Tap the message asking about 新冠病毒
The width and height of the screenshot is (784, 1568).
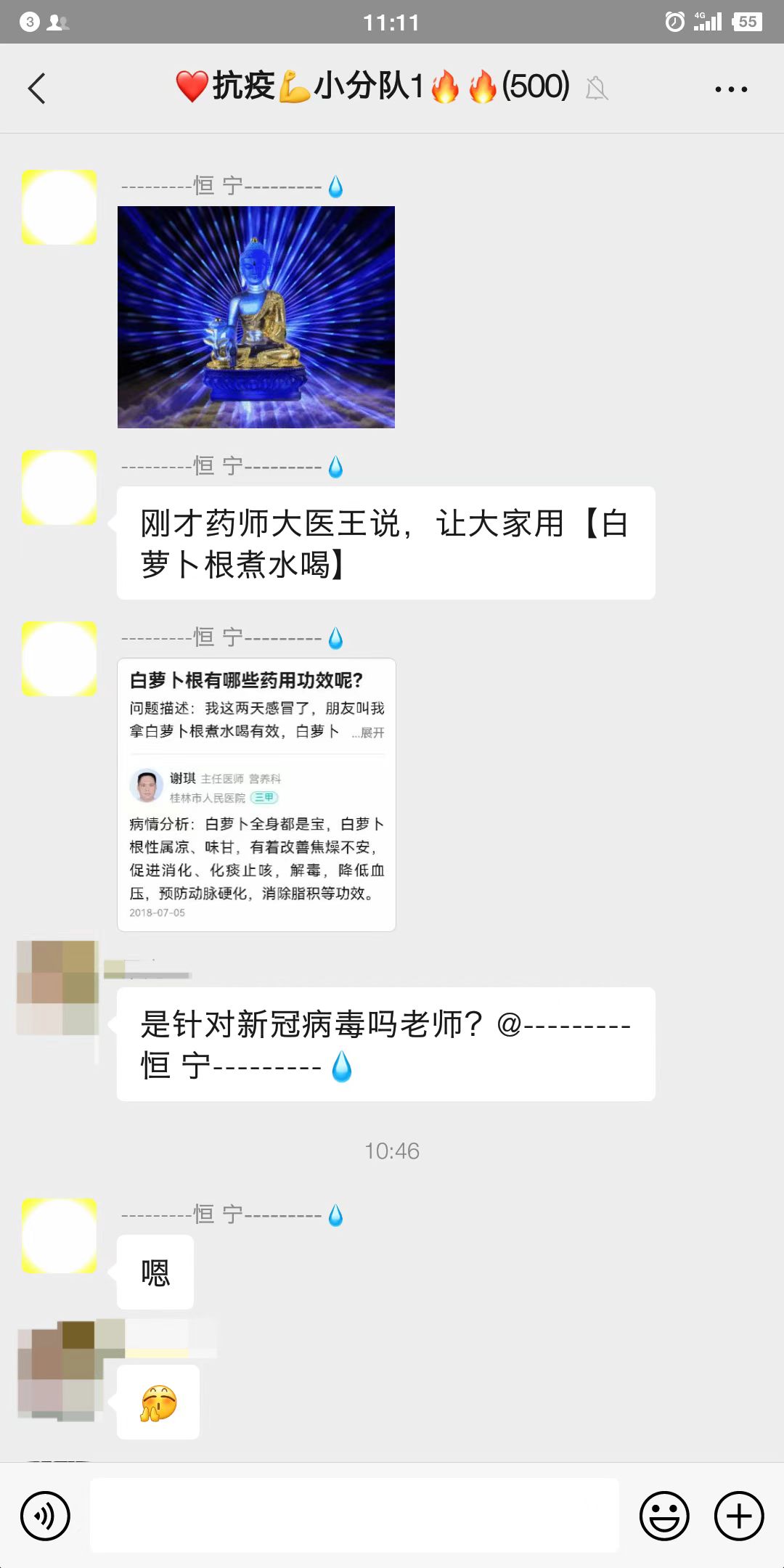(x=385, y=1044)
